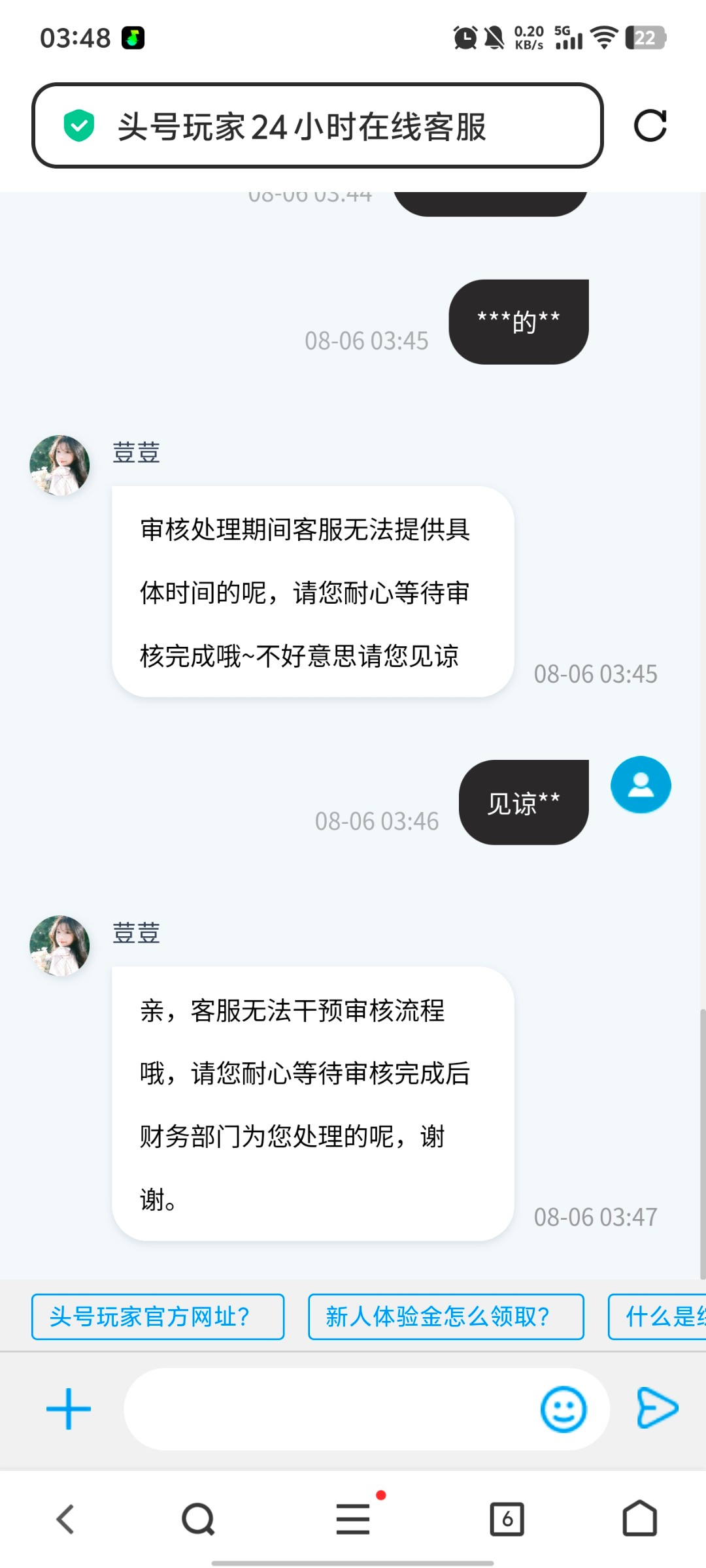Tap the address bar titled 头号玩家24小时在线客服
Image resolution: width=706 pixels, height=1568 pixels.
(317, 125)
